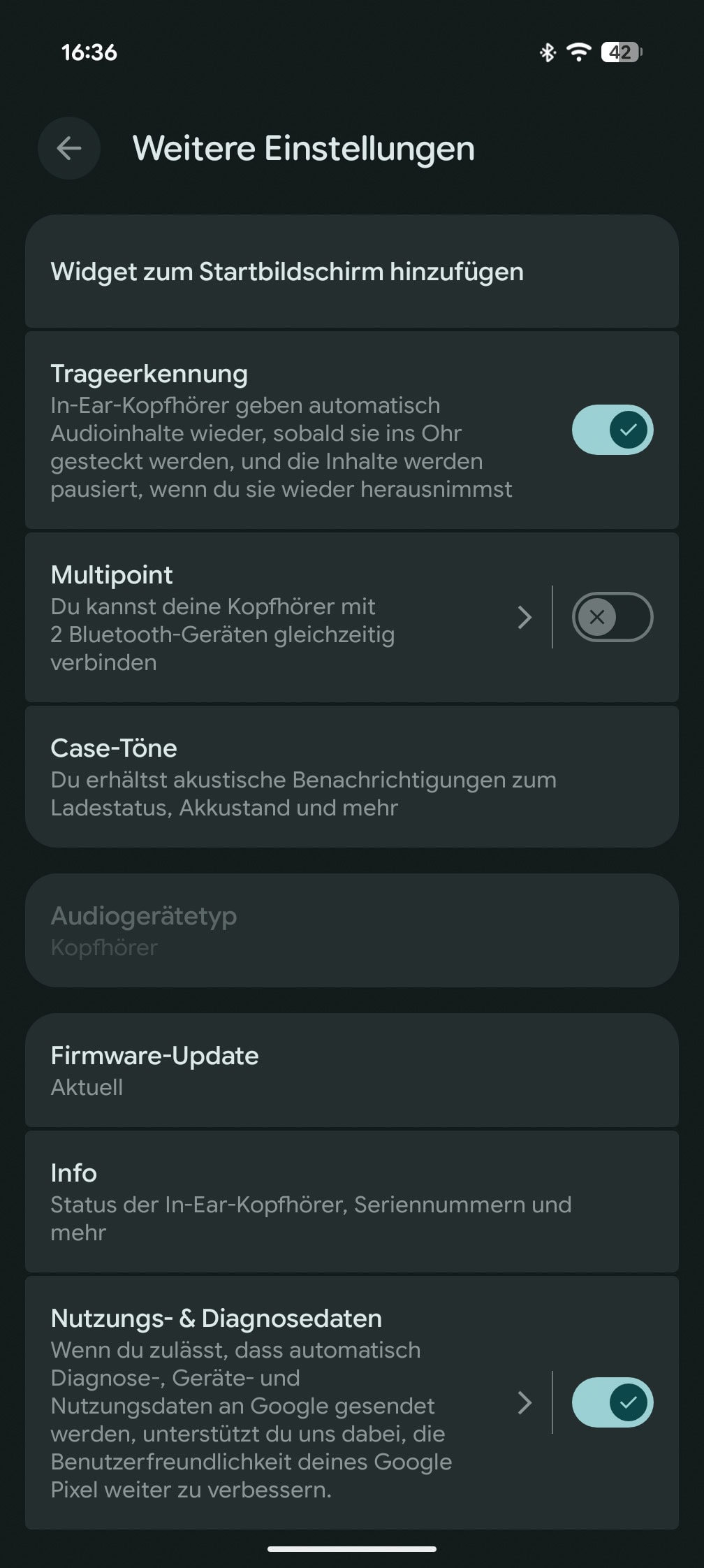This screenshot has height=1568, width=704.
Task: Turn off Nutzungs- & Diagnosedaten switch
Action: coord(612,1402)
